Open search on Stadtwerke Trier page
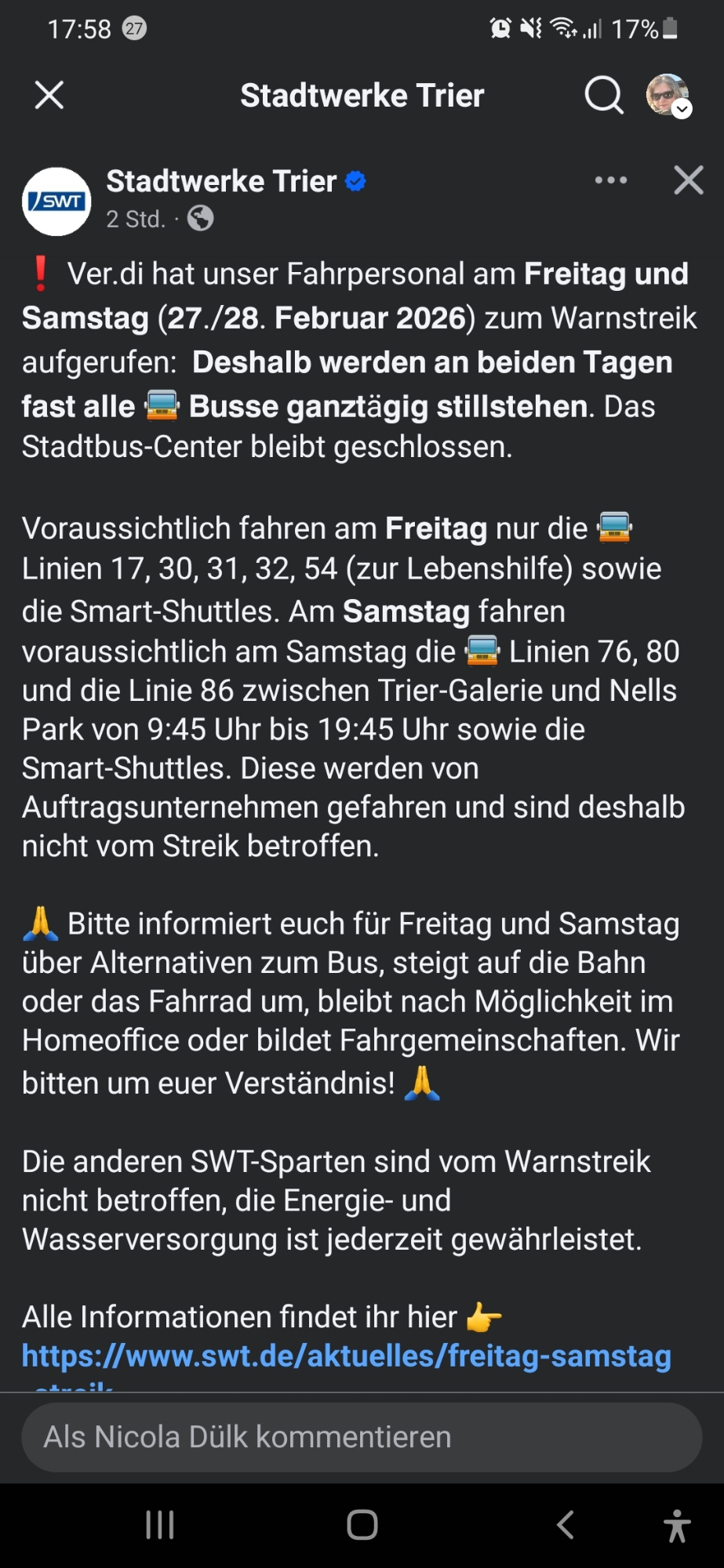This screenshot has width=724, height=1568. (x=603, y=96)
